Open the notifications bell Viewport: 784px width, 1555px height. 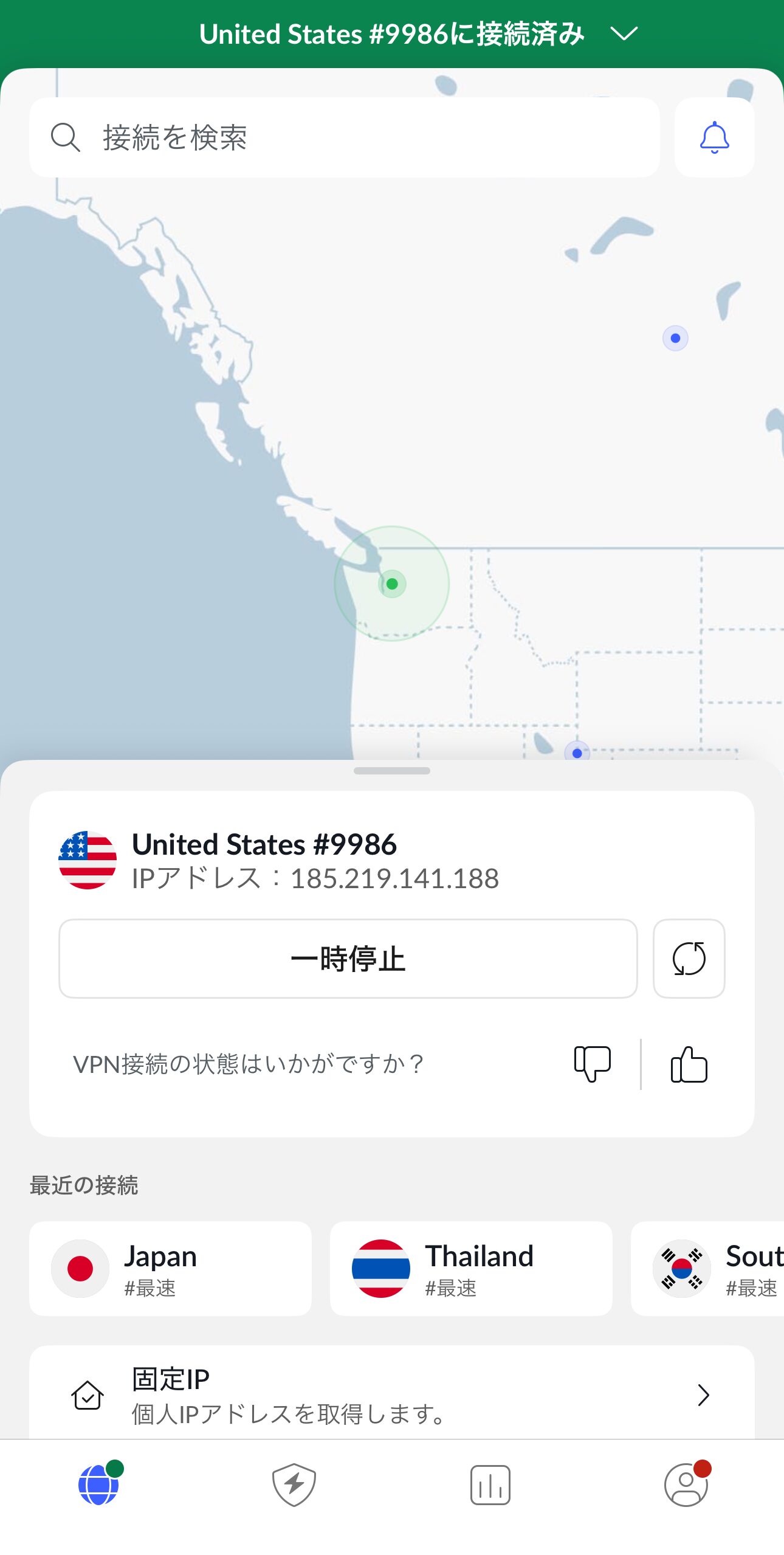pyautogui.click(x=714, y=137)
